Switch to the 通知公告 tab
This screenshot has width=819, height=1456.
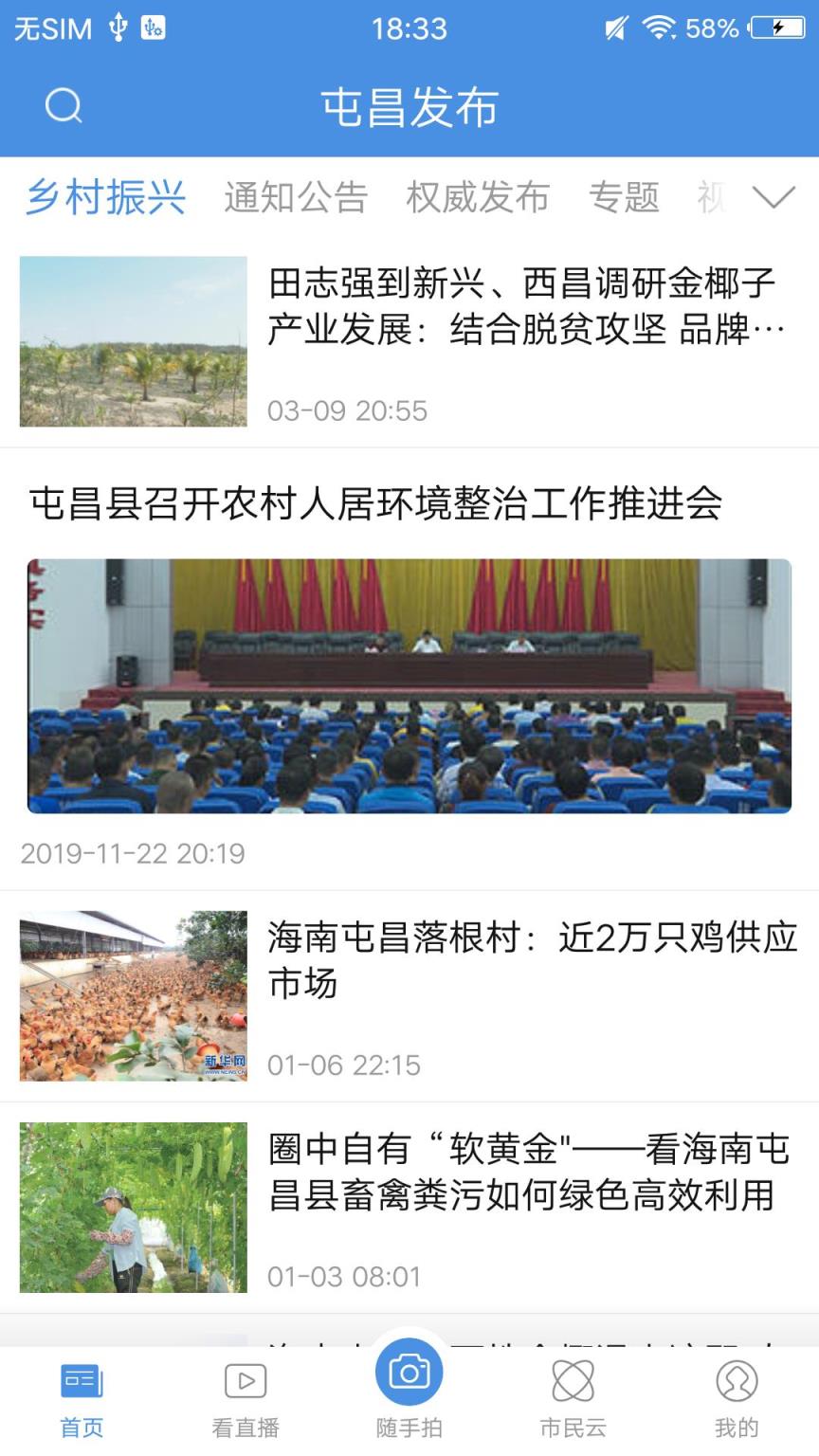(294, 198)
